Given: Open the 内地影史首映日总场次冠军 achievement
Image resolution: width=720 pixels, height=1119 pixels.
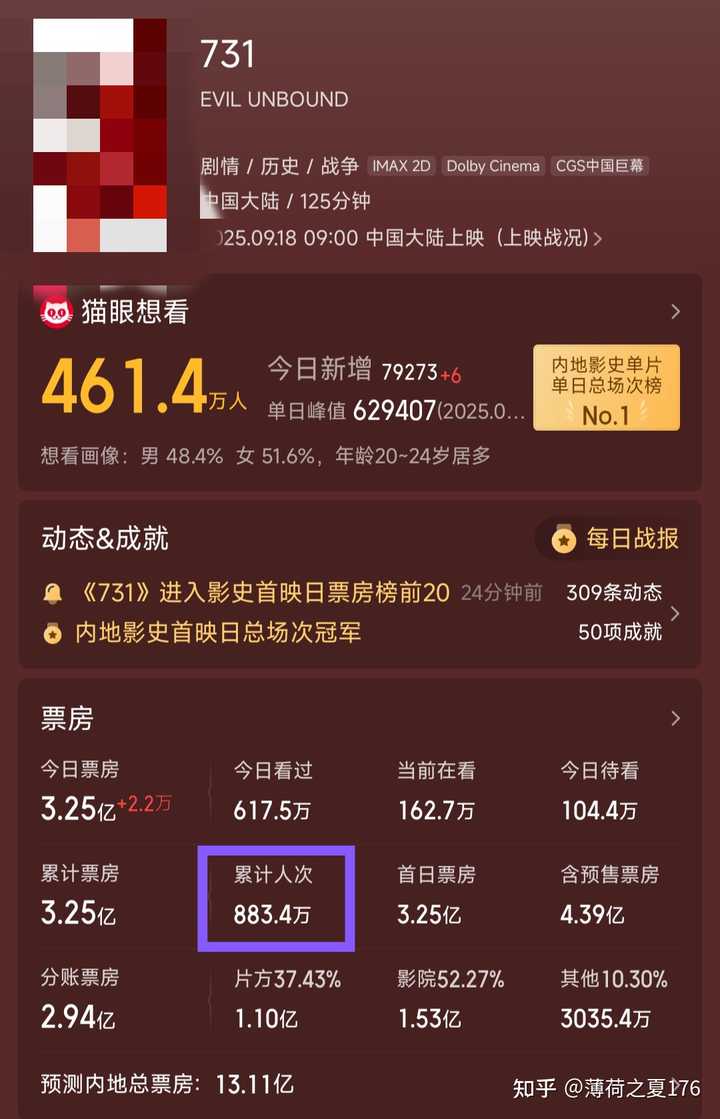Looking at the screenshot, I should tap(218, 632).
